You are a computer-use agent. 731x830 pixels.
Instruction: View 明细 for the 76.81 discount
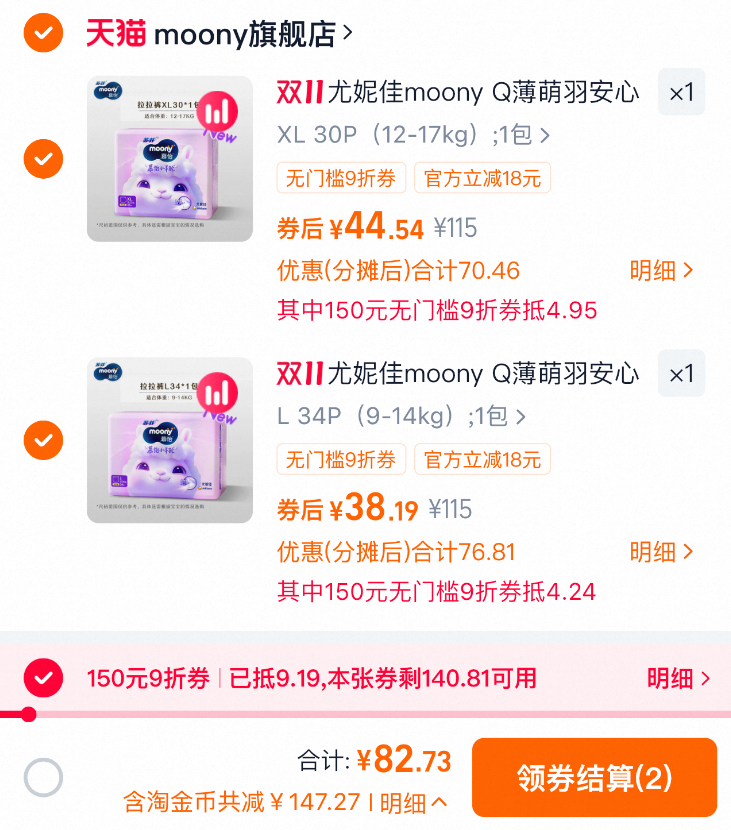pyautogui.click(x=660, y=552)
